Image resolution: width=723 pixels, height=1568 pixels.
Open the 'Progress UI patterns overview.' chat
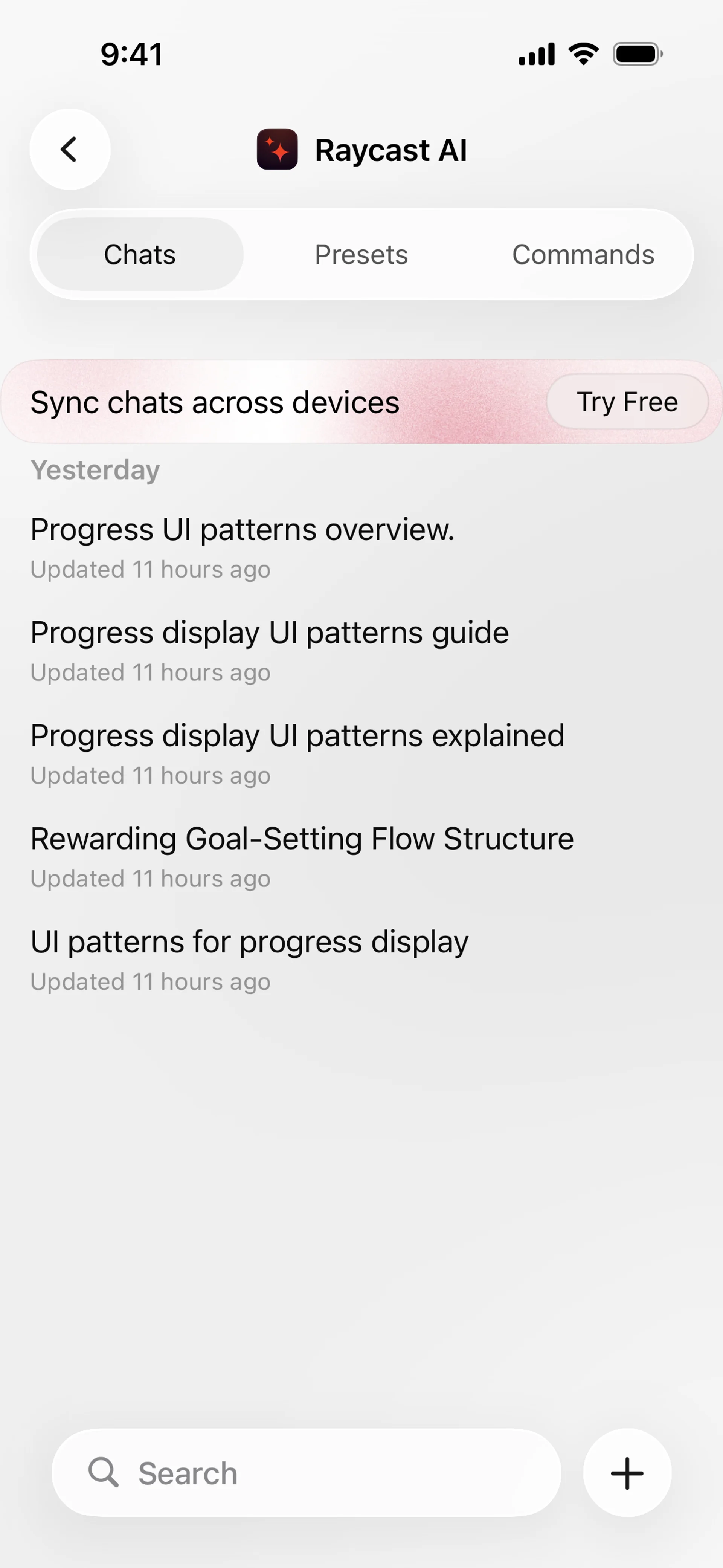point(242,546)
